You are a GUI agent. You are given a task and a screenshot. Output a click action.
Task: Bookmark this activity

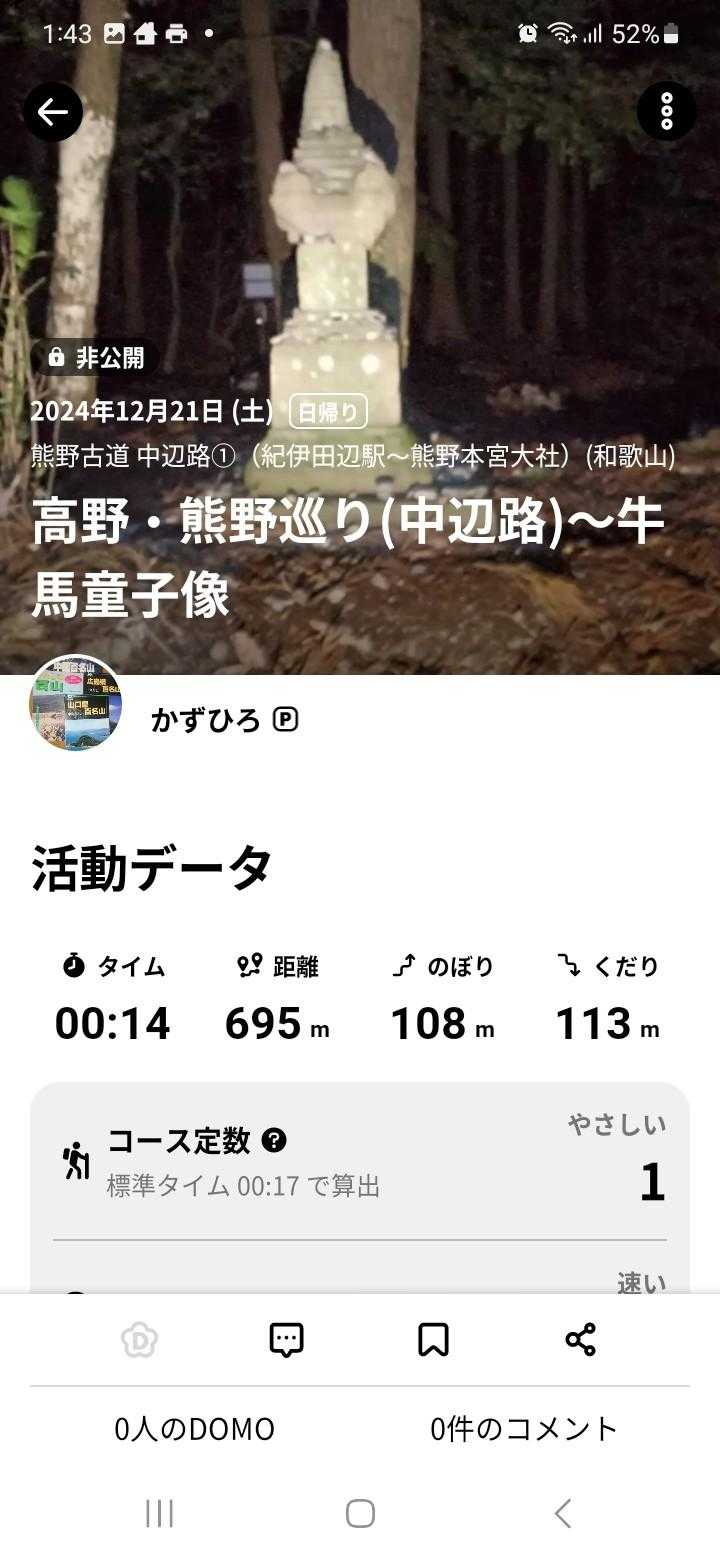(x=433, y=1339)
